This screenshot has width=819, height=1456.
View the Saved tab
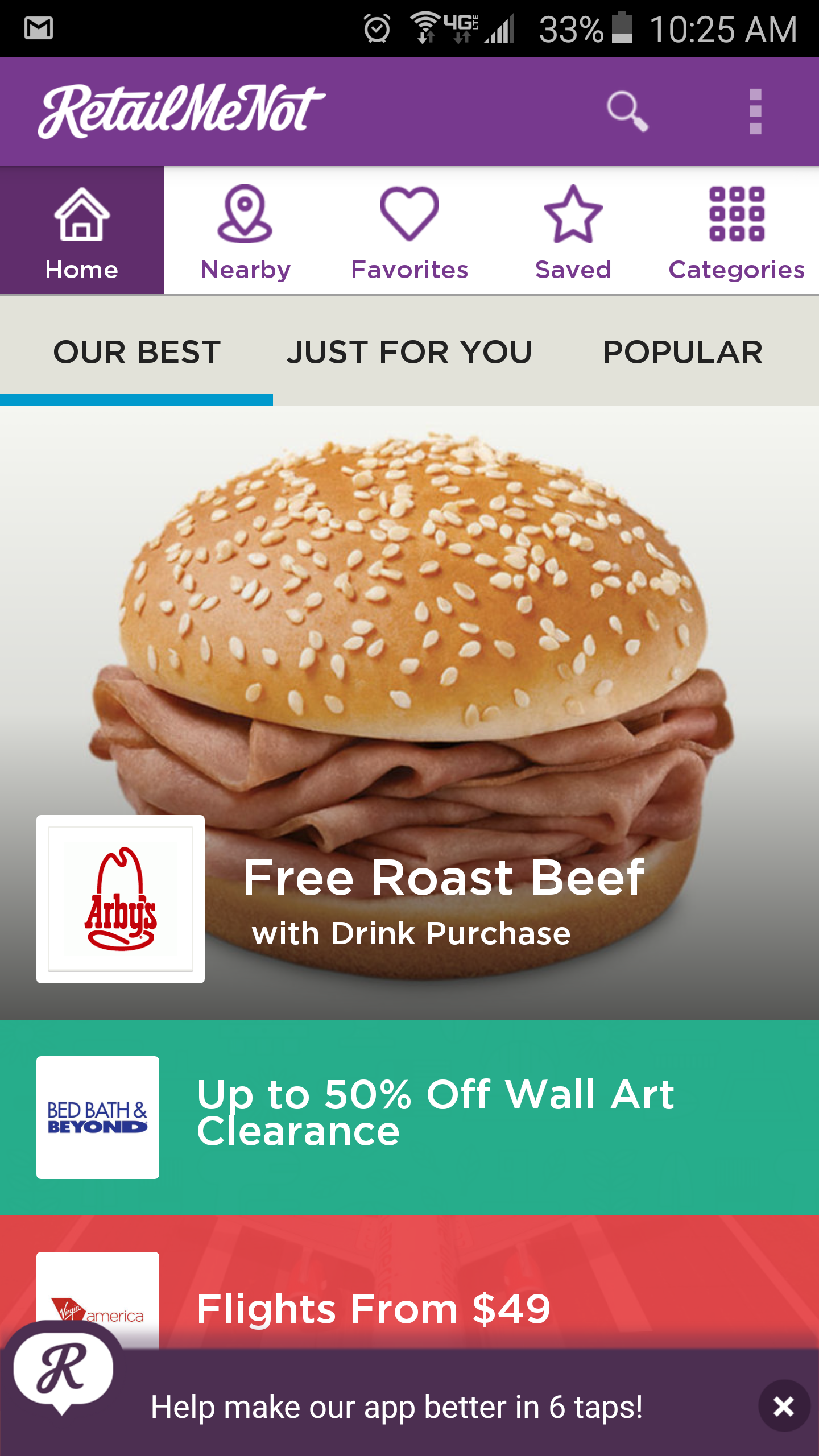pyautogui.click(x=573, y=231)
